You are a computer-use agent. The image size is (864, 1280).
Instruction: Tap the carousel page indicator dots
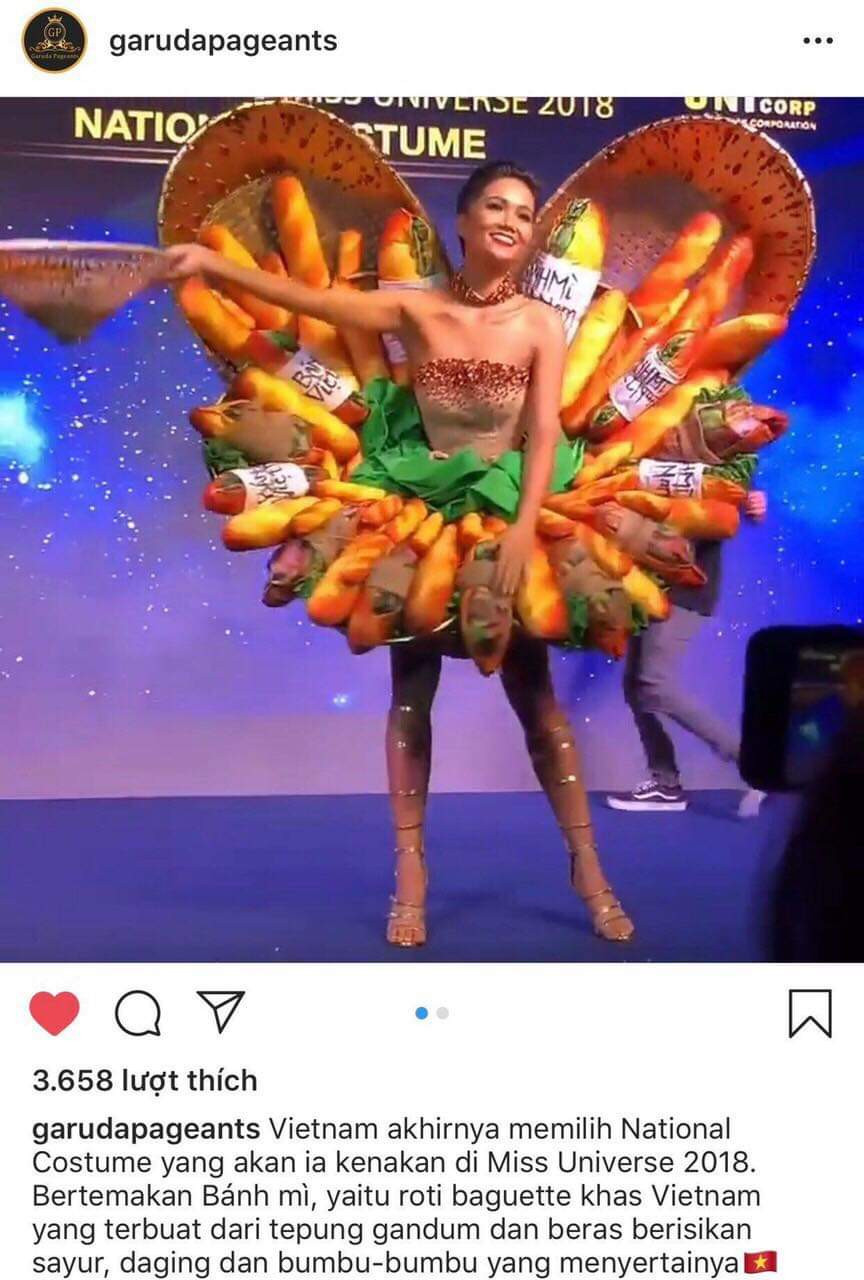pos(432,1013)
